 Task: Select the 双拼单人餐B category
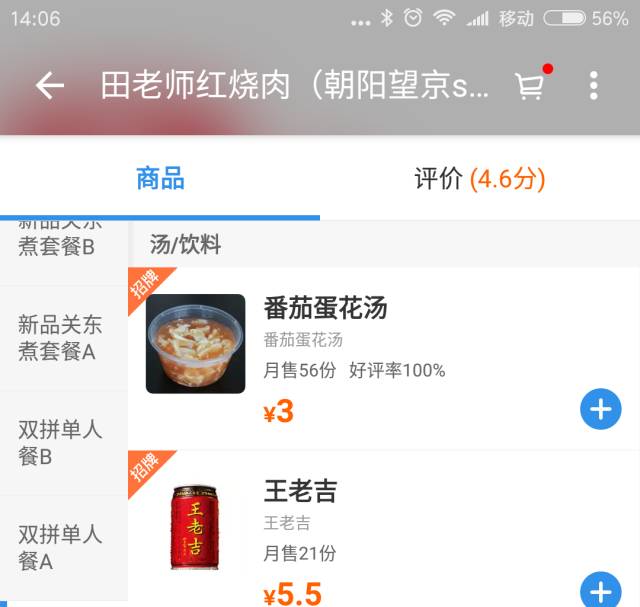[62, 443]
